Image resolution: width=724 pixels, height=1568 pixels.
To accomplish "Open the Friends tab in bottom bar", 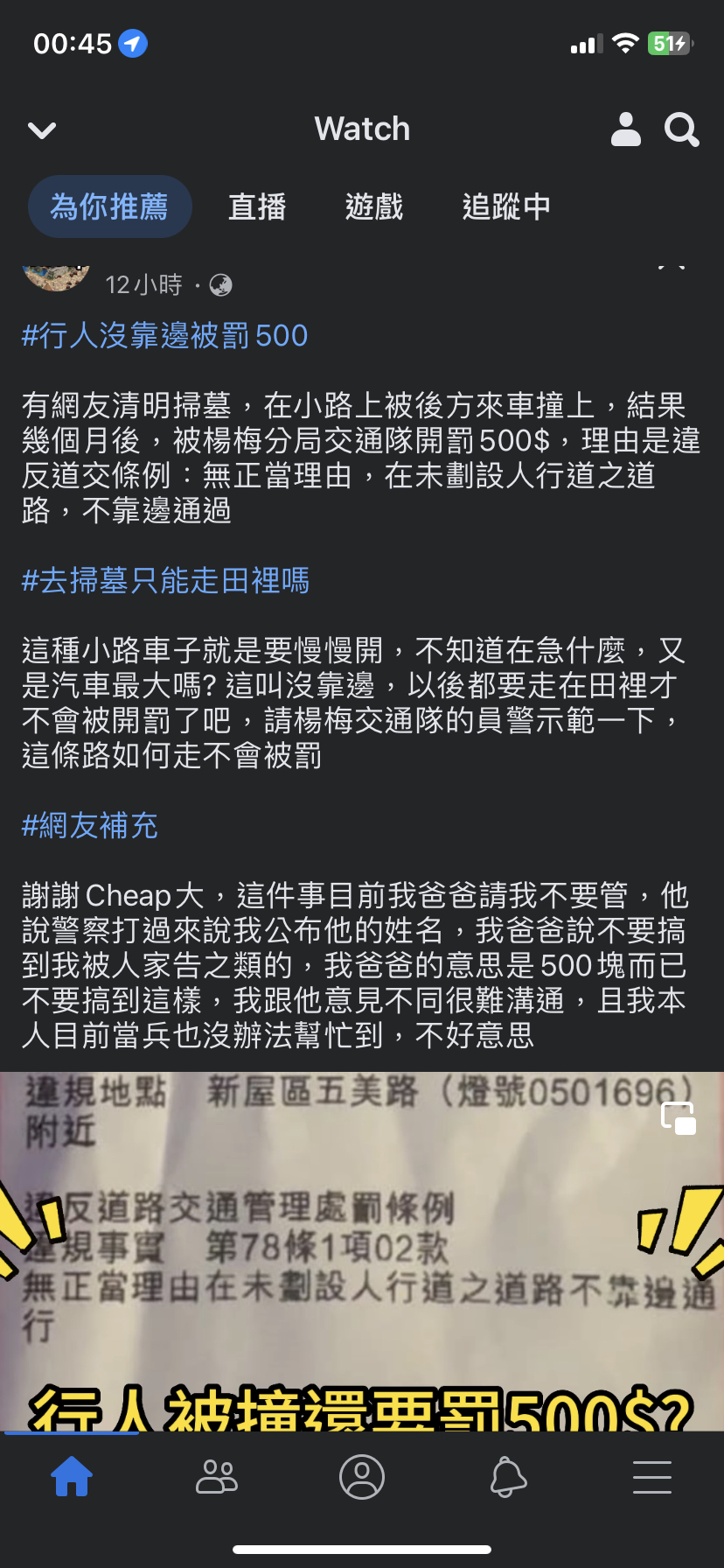I will [217, 1477].
